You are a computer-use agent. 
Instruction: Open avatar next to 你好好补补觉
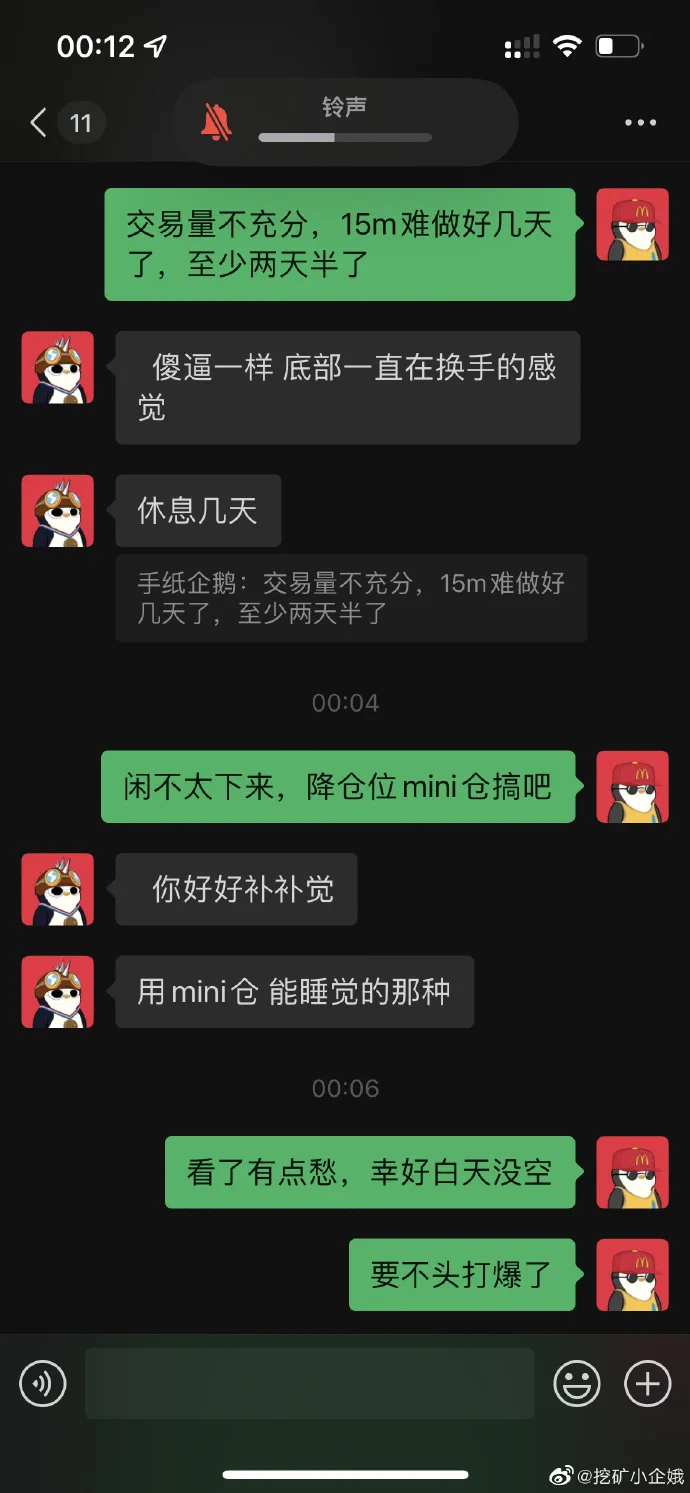click(x=57, y=889)
